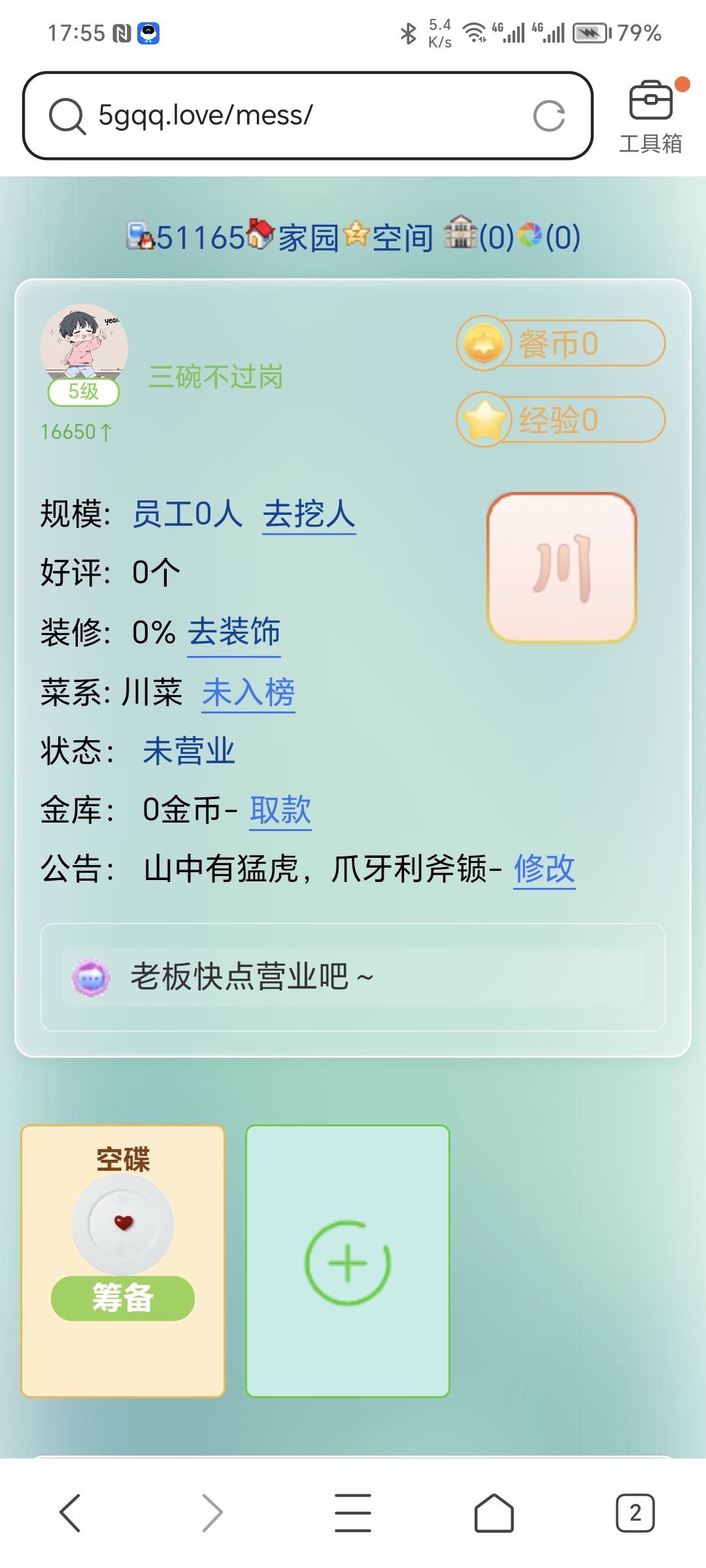Open the 51165 link
Screen dimensions: 706x1568
coord(199,237)
